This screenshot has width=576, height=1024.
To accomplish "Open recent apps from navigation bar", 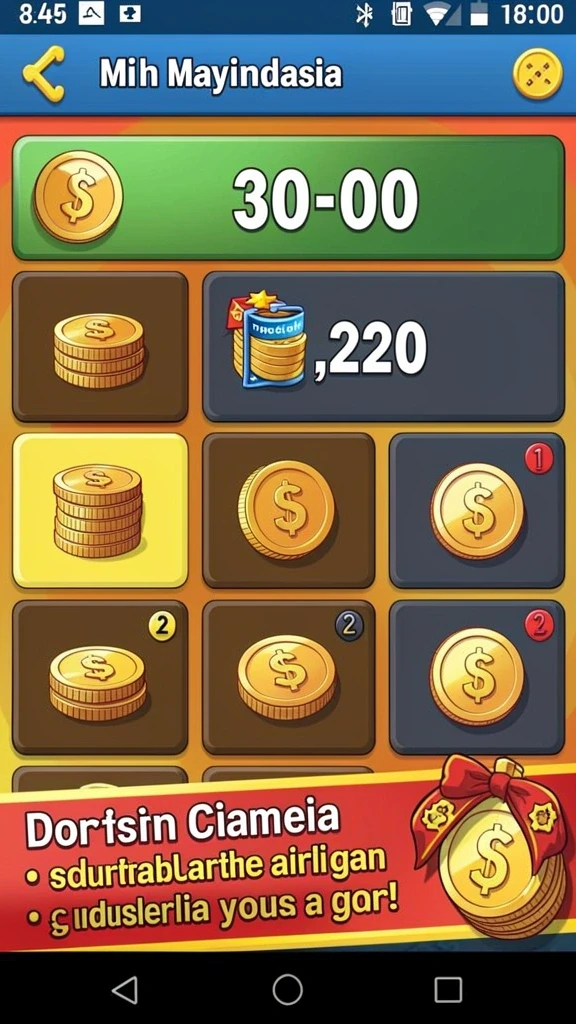I will click(x=448, y=989).
